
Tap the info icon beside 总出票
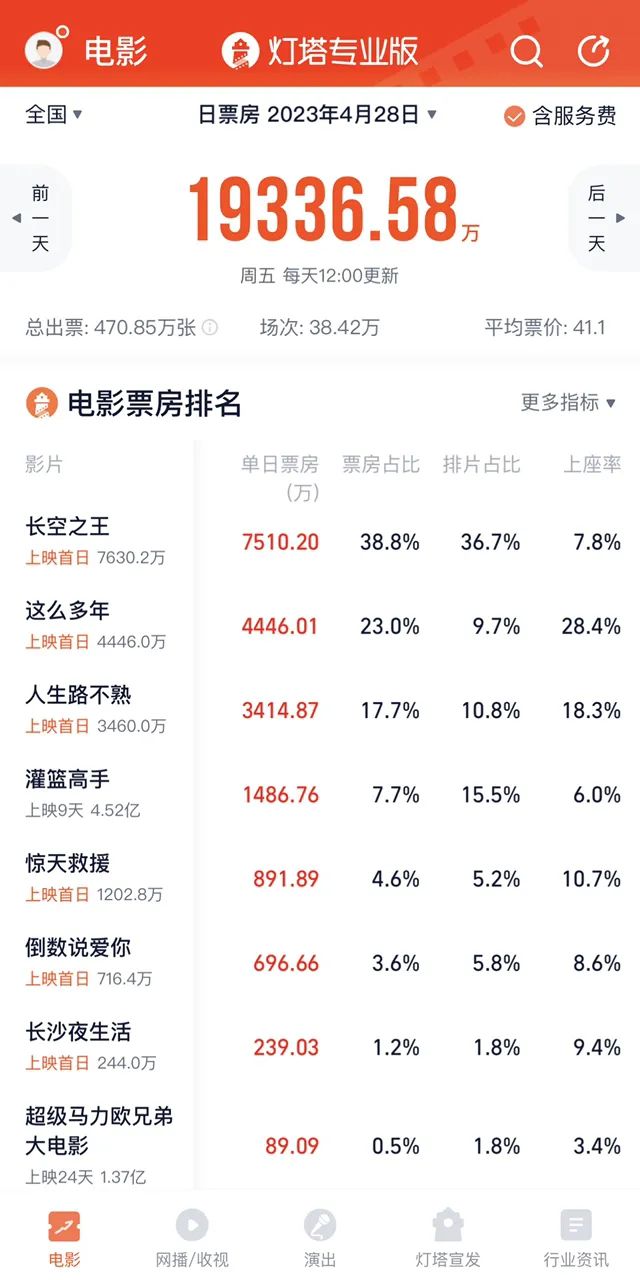(210, 328)
